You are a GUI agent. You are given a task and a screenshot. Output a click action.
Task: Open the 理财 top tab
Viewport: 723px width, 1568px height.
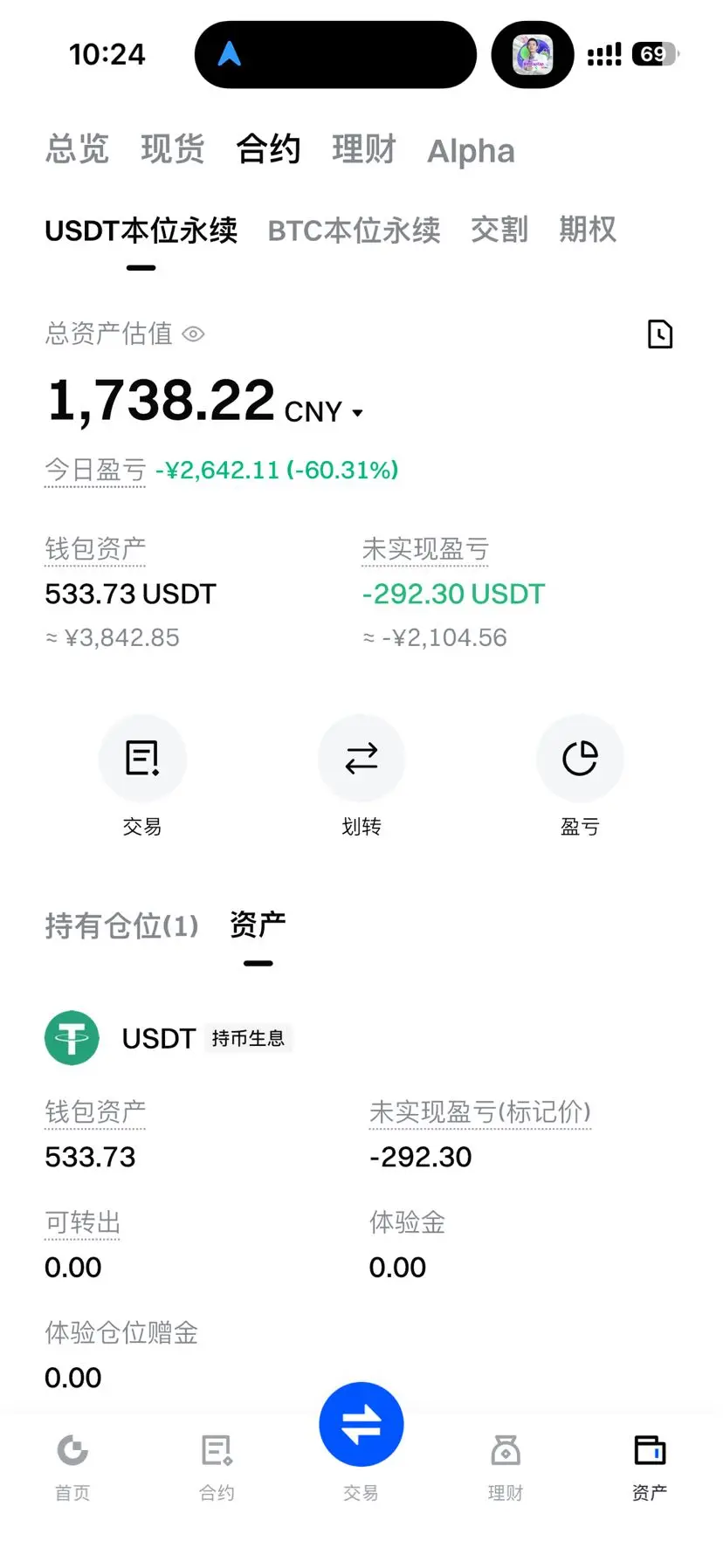pos(363,149)
